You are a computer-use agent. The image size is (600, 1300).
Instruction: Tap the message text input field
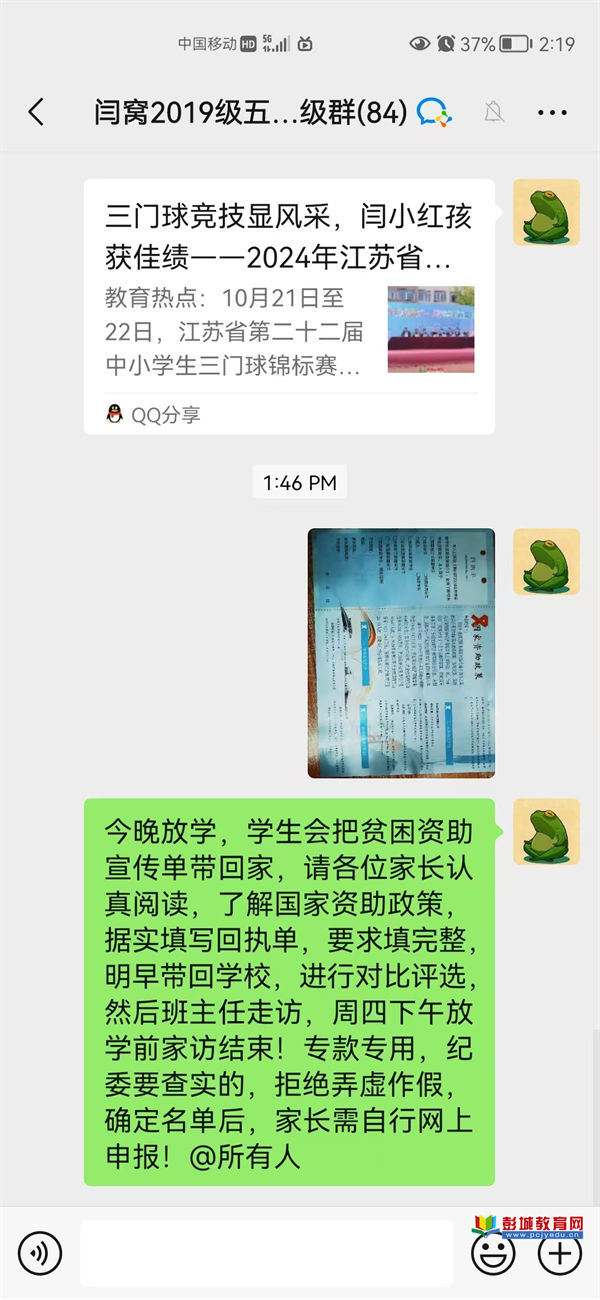pos(266,1252)
